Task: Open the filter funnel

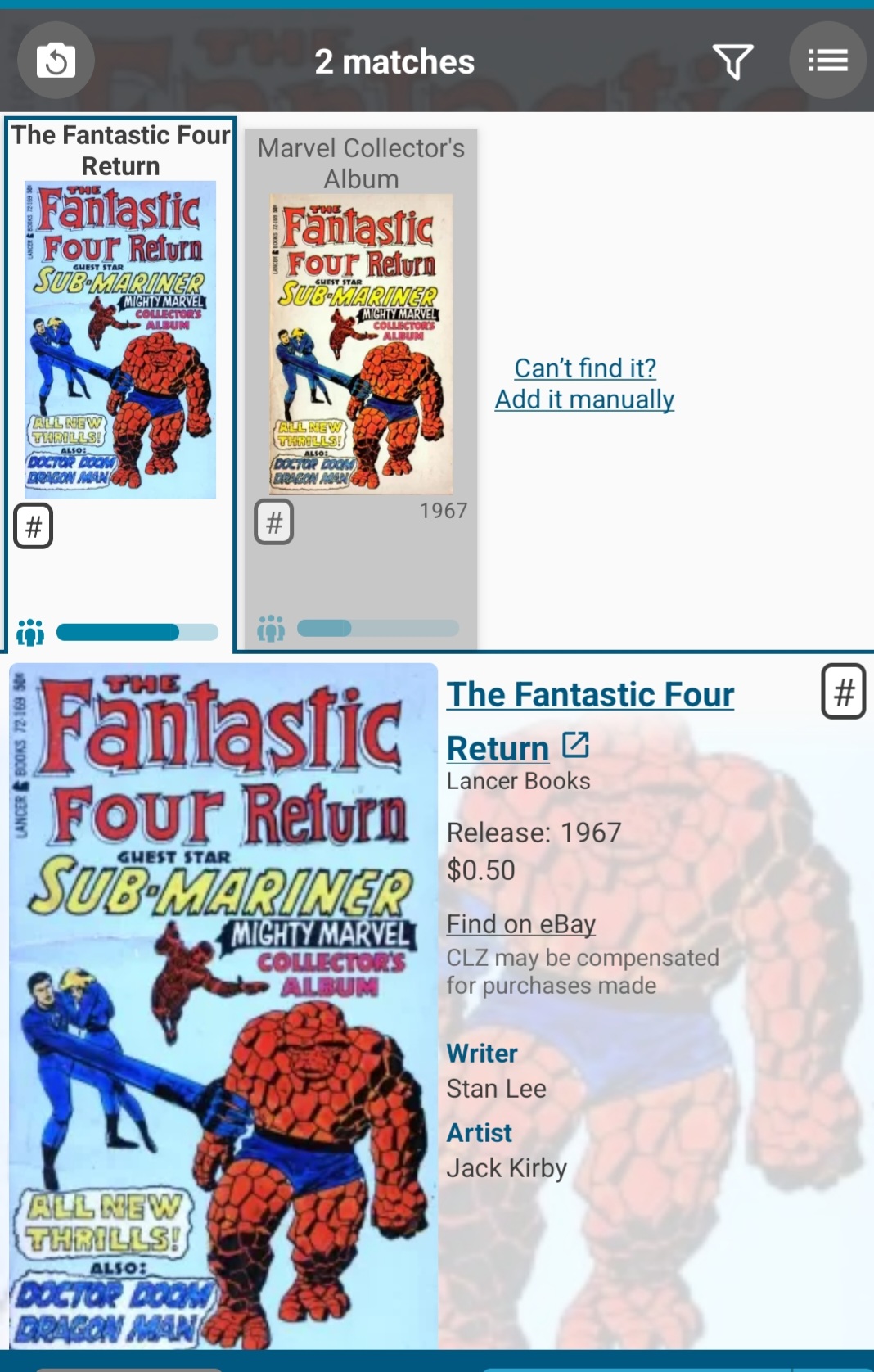Action: [x=732, y=61]
